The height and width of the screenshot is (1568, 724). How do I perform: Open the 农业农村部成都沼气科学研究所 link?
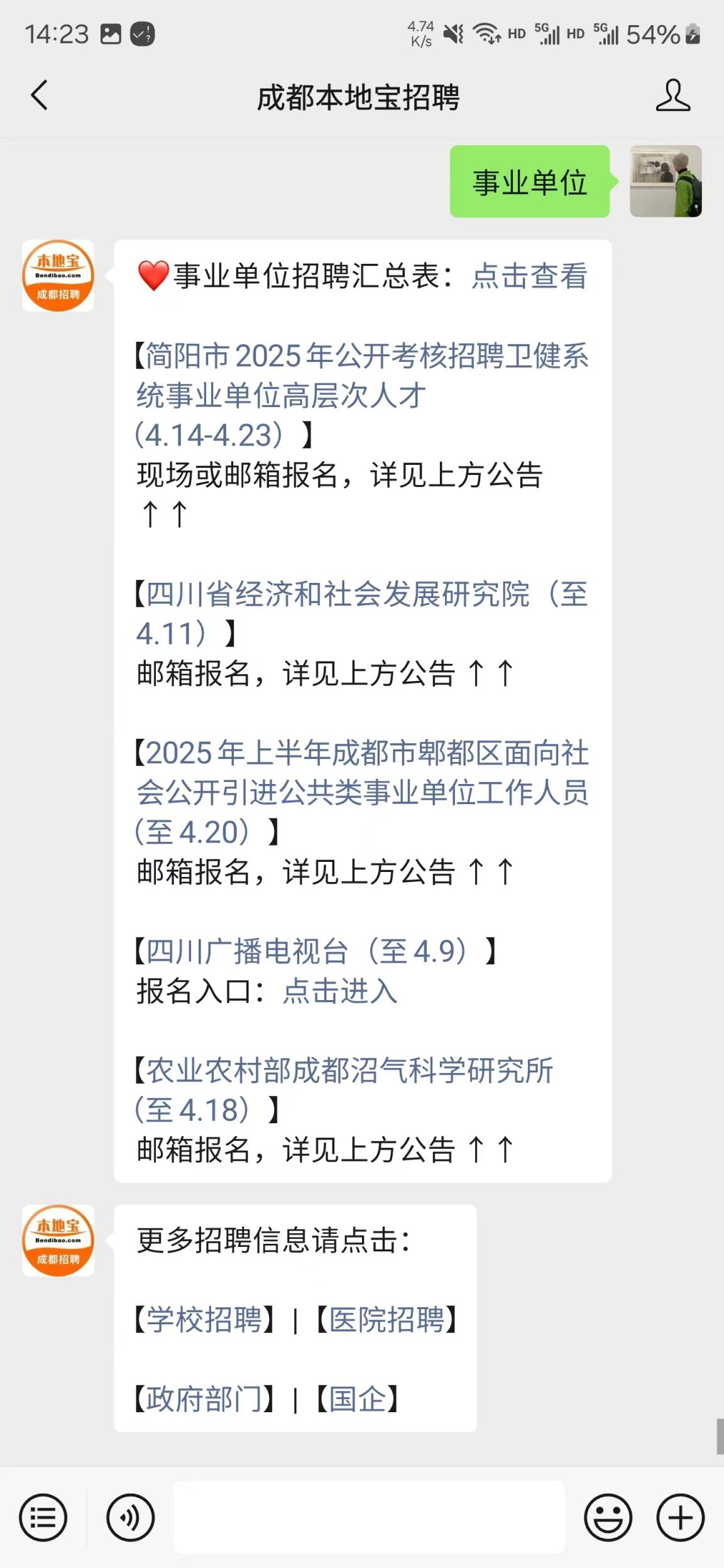344,1090
